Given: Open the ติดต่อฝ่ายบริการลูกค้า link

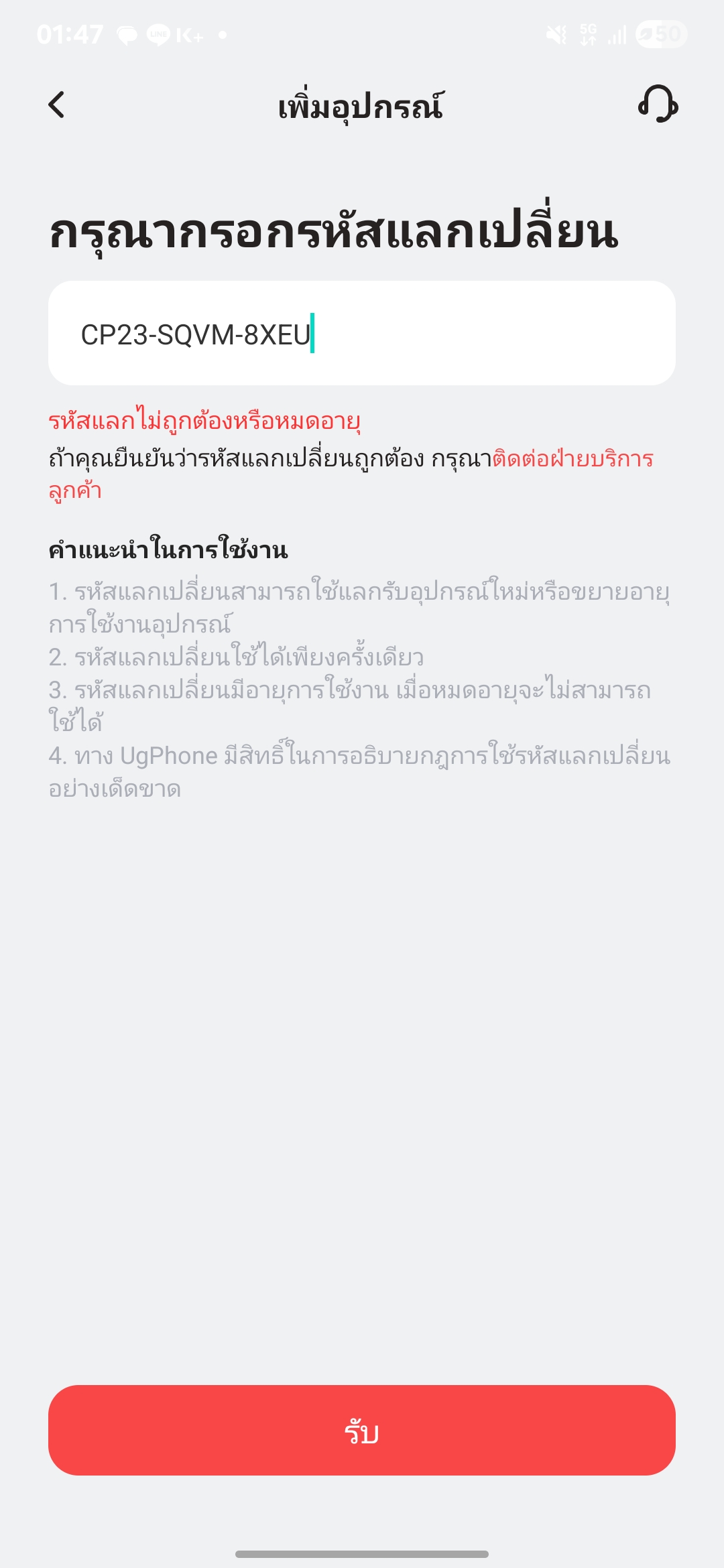Looking at the screenshot, I should point(573,460).
